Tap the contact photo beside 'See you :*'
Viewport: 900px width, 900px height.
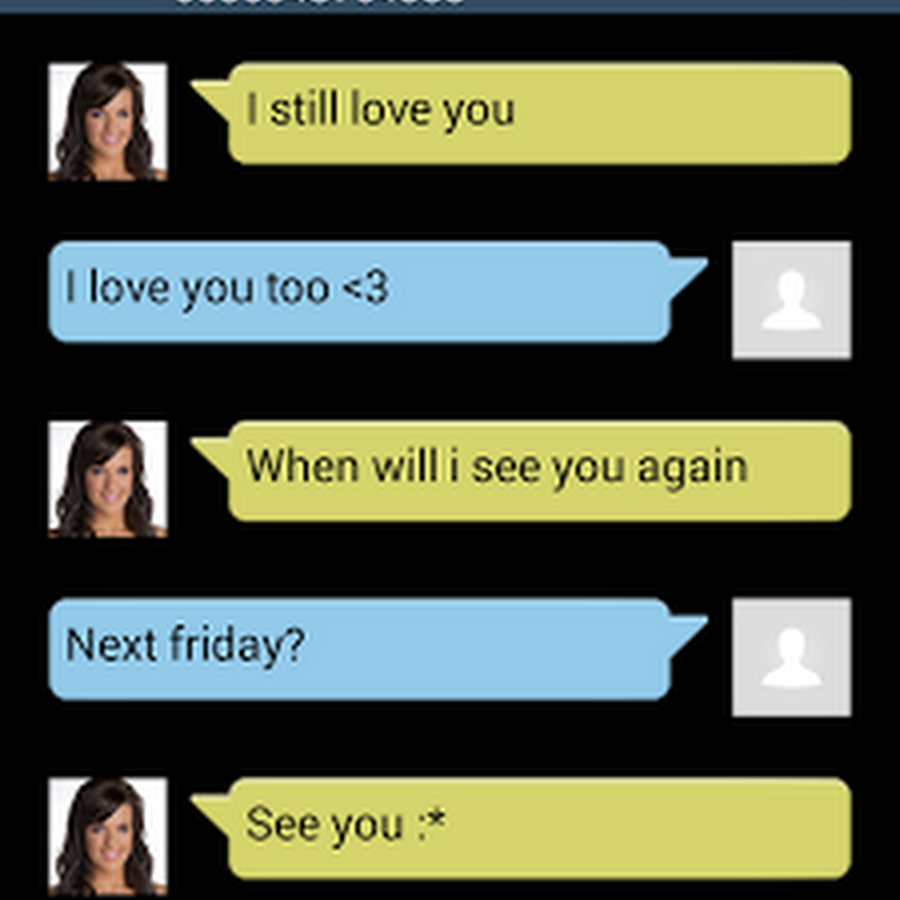pyautogui.click(x=108, y=836)
